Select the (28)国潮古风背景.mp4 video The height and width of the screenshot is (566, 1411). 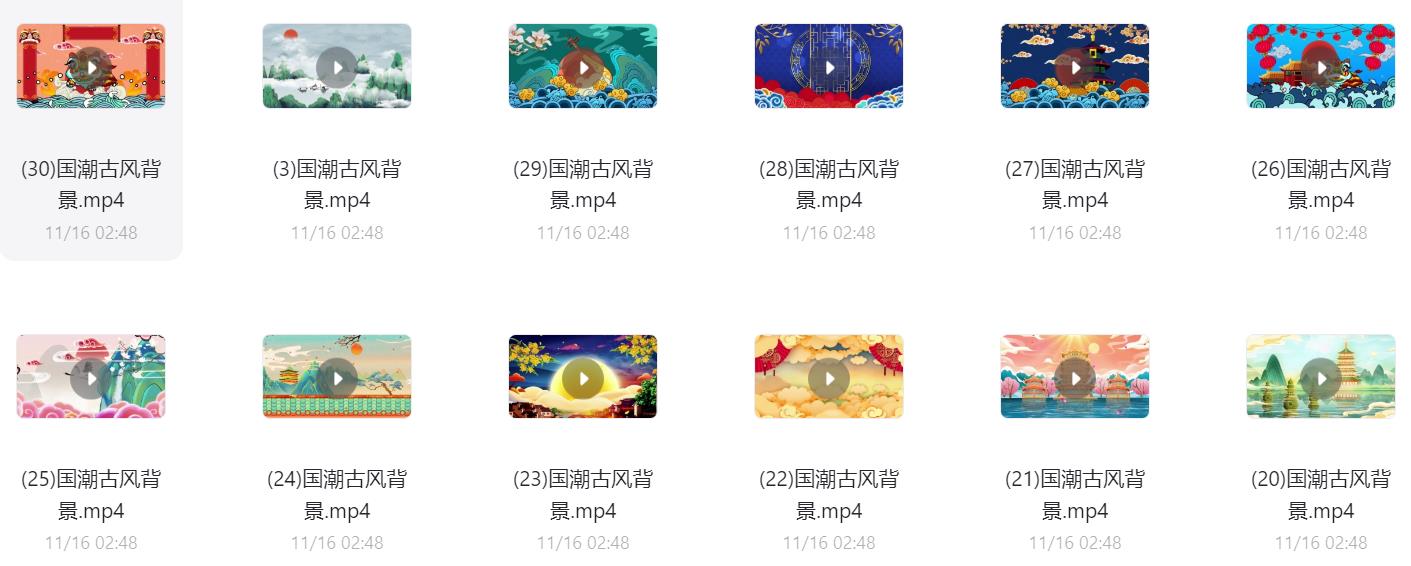tap(829, 66)
